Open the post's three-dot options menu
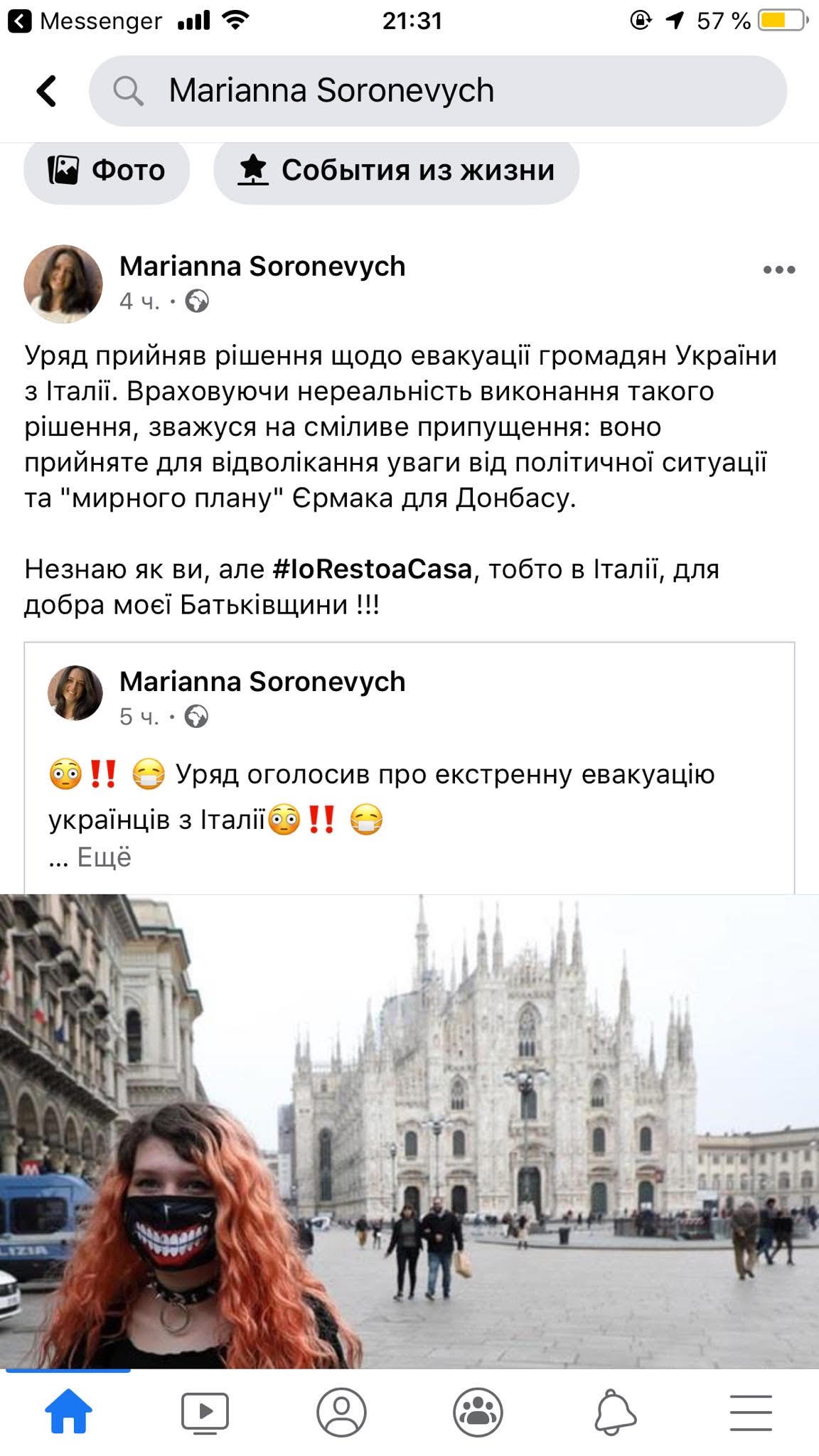 779,270
